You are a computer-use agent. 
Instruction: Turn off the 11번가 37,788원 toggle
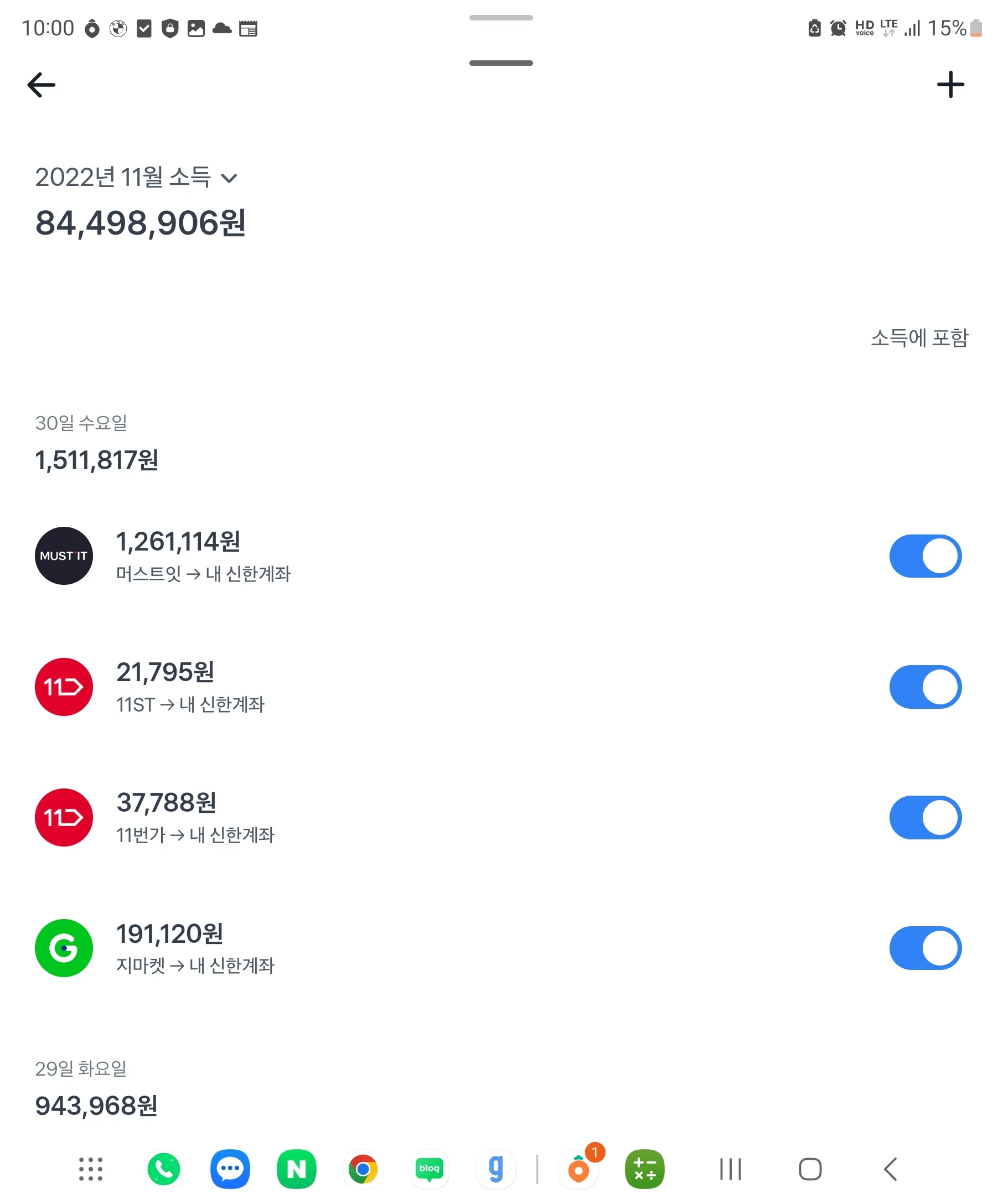tap(924, 818)
